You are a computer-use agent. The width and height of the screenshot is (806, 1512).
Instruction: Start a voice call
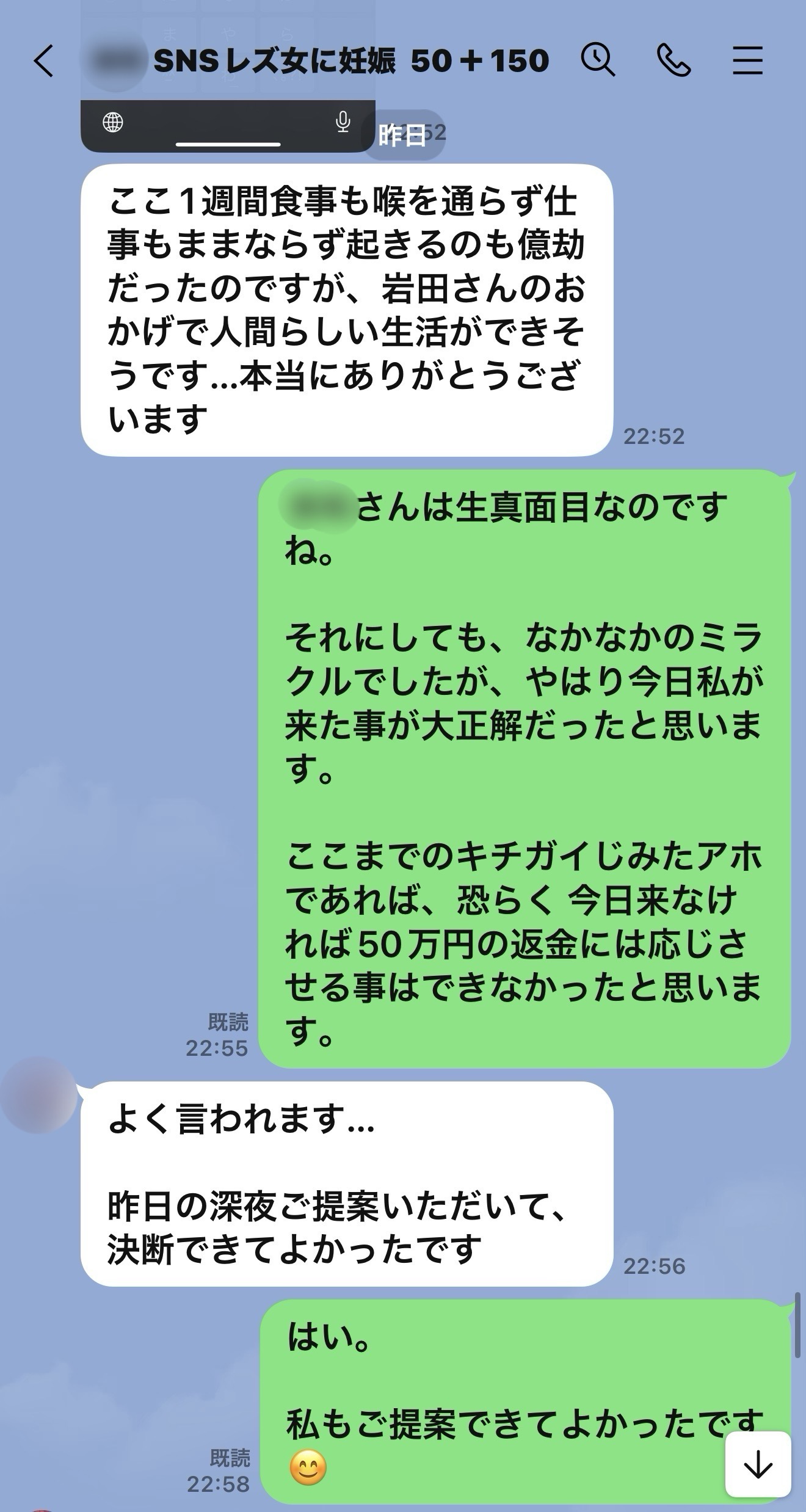(673, 60)
